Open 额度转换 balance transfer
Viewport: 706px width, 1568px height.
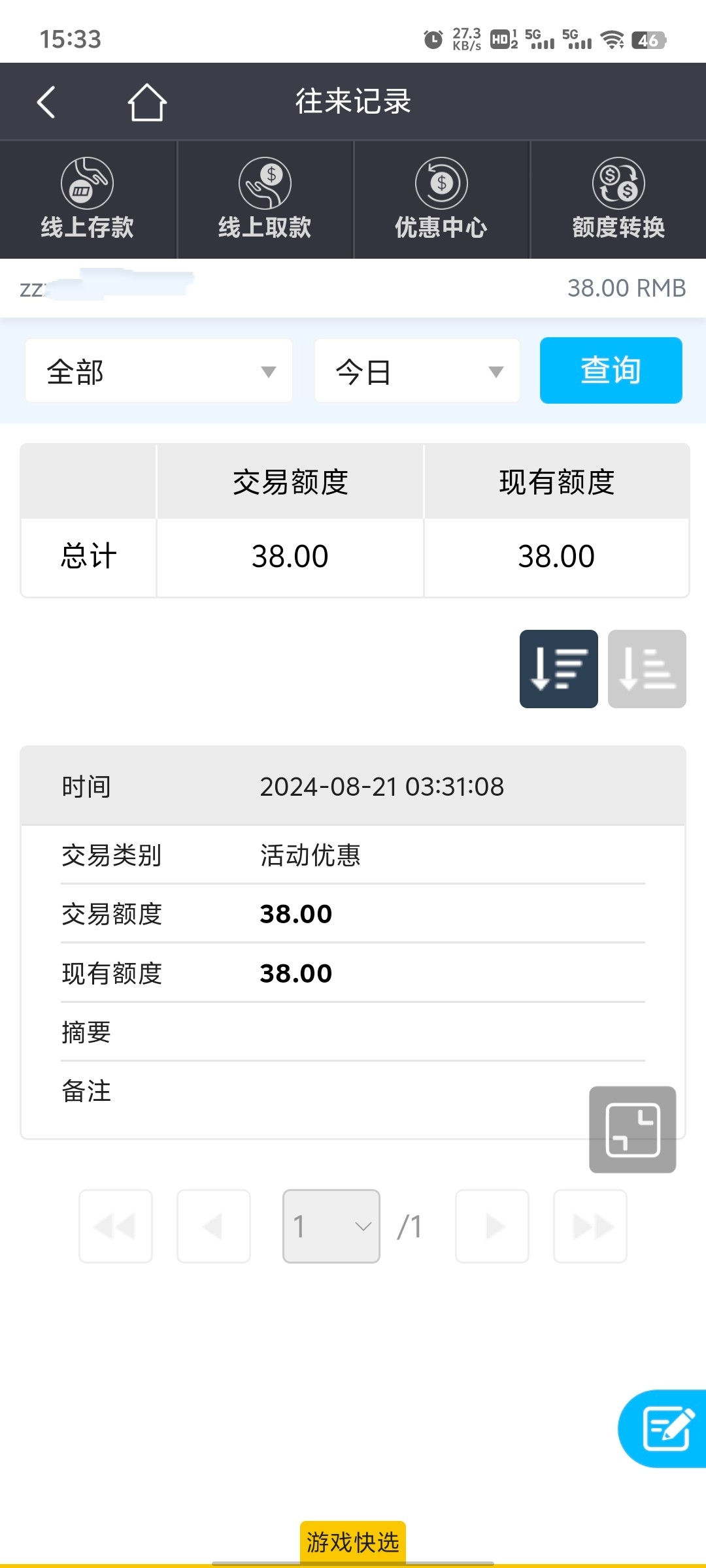coord(618,199)
